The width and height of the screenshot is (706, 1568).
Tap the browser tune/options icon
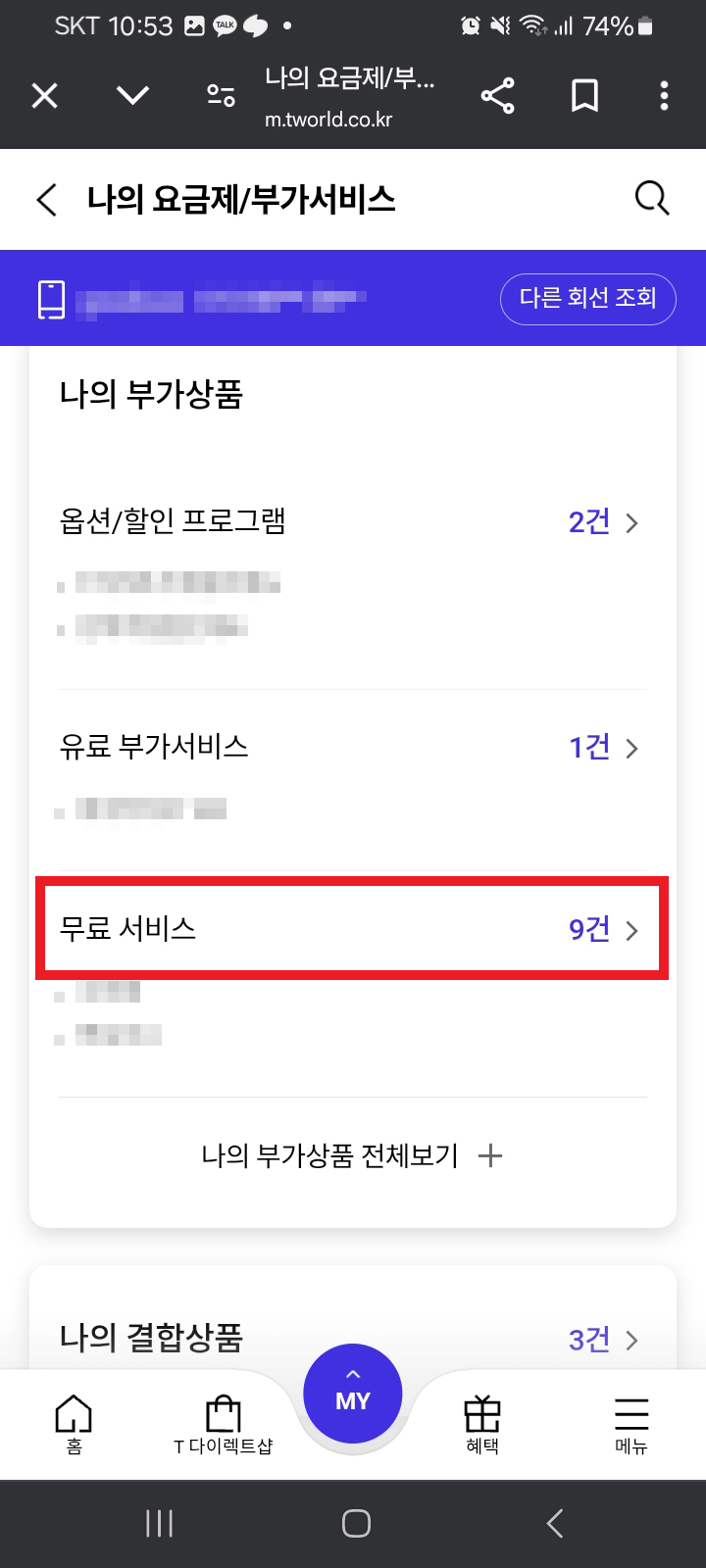tap(221, 95)
